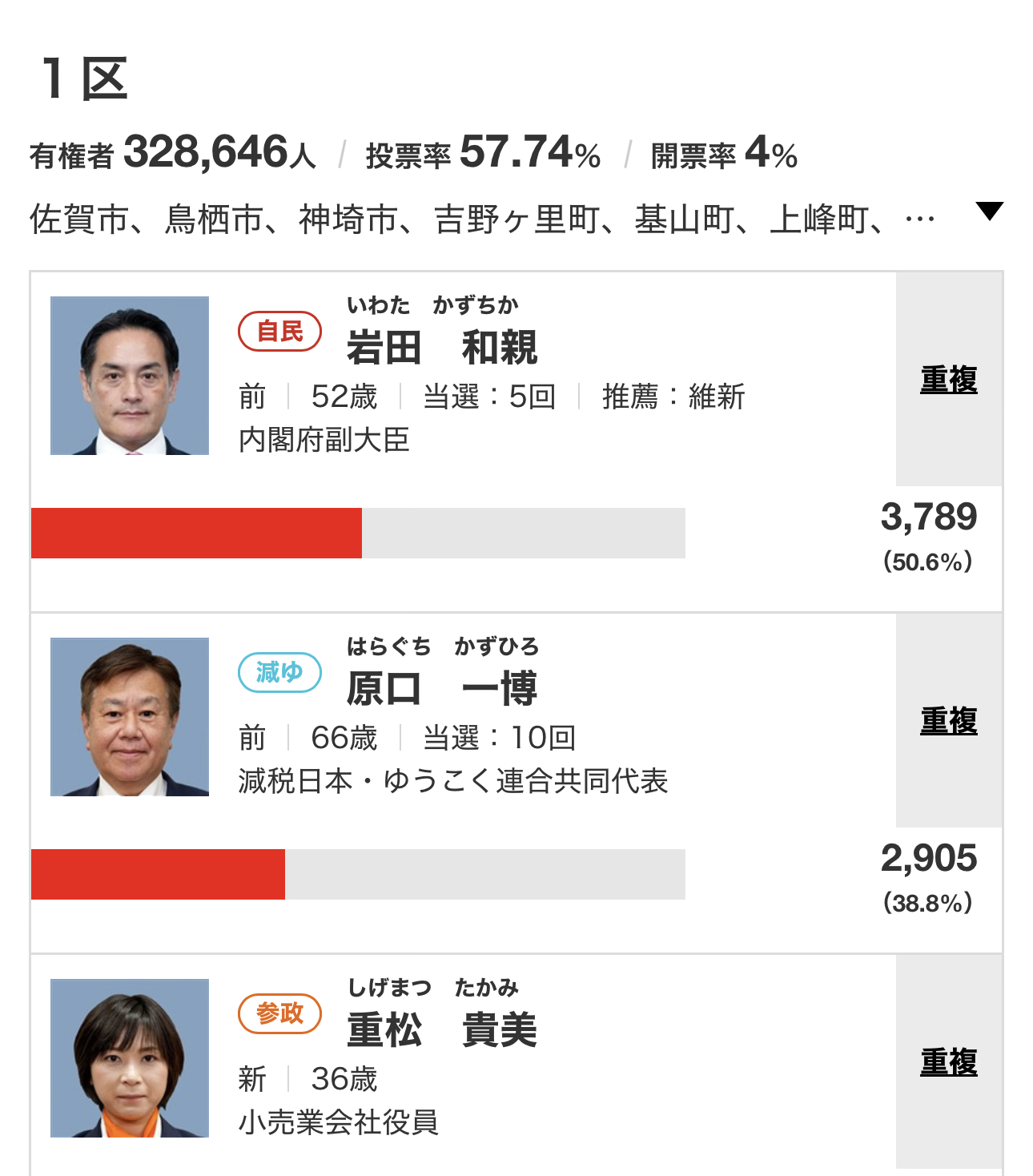Open the 重複 link for 重松 貴美
This screenshot has width=1033, height=1176.
click(x=949, y=1061)
